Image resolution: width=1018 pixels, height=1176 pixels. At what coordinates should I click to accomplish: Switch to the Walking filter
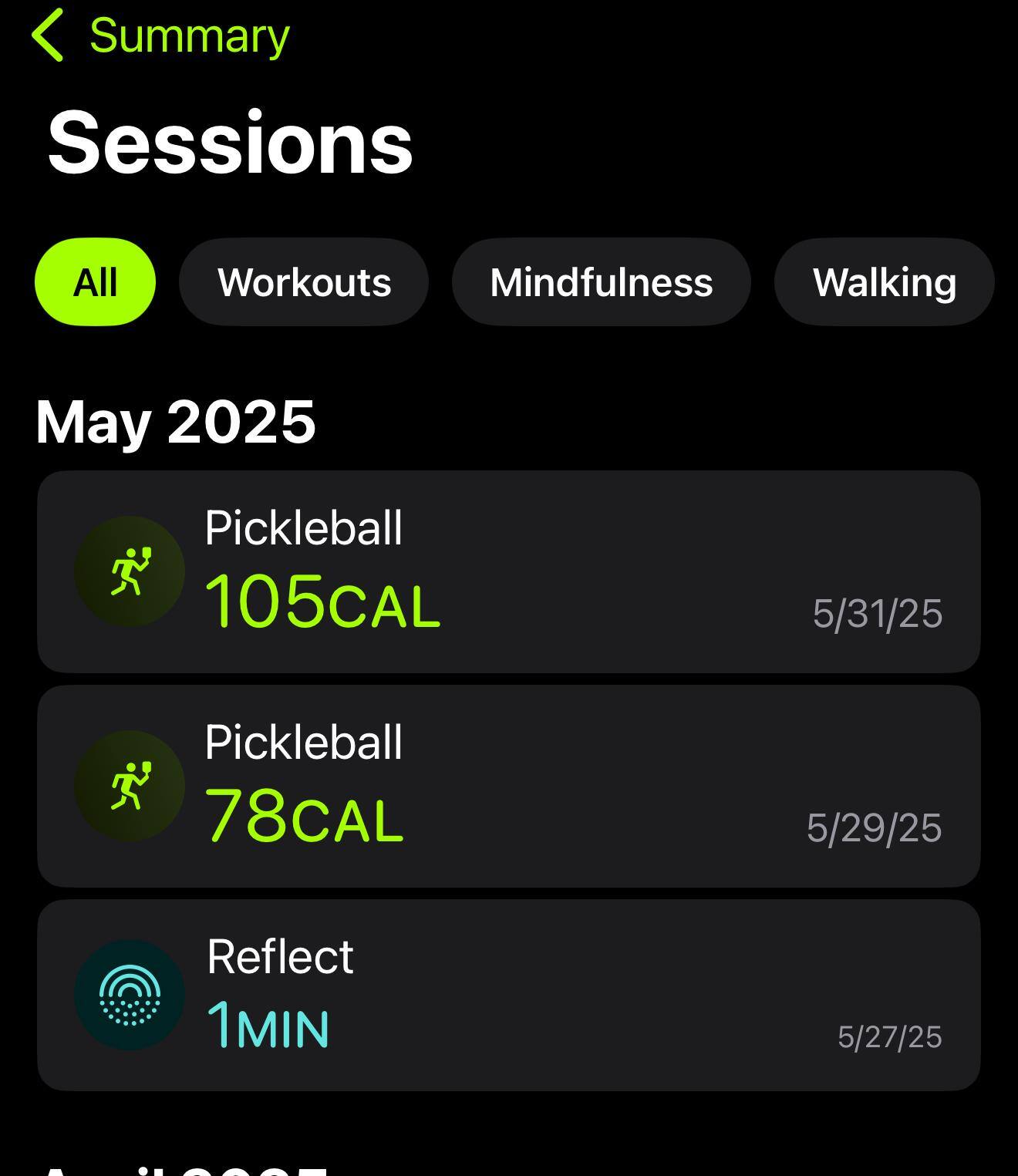[x=884, y=282]
